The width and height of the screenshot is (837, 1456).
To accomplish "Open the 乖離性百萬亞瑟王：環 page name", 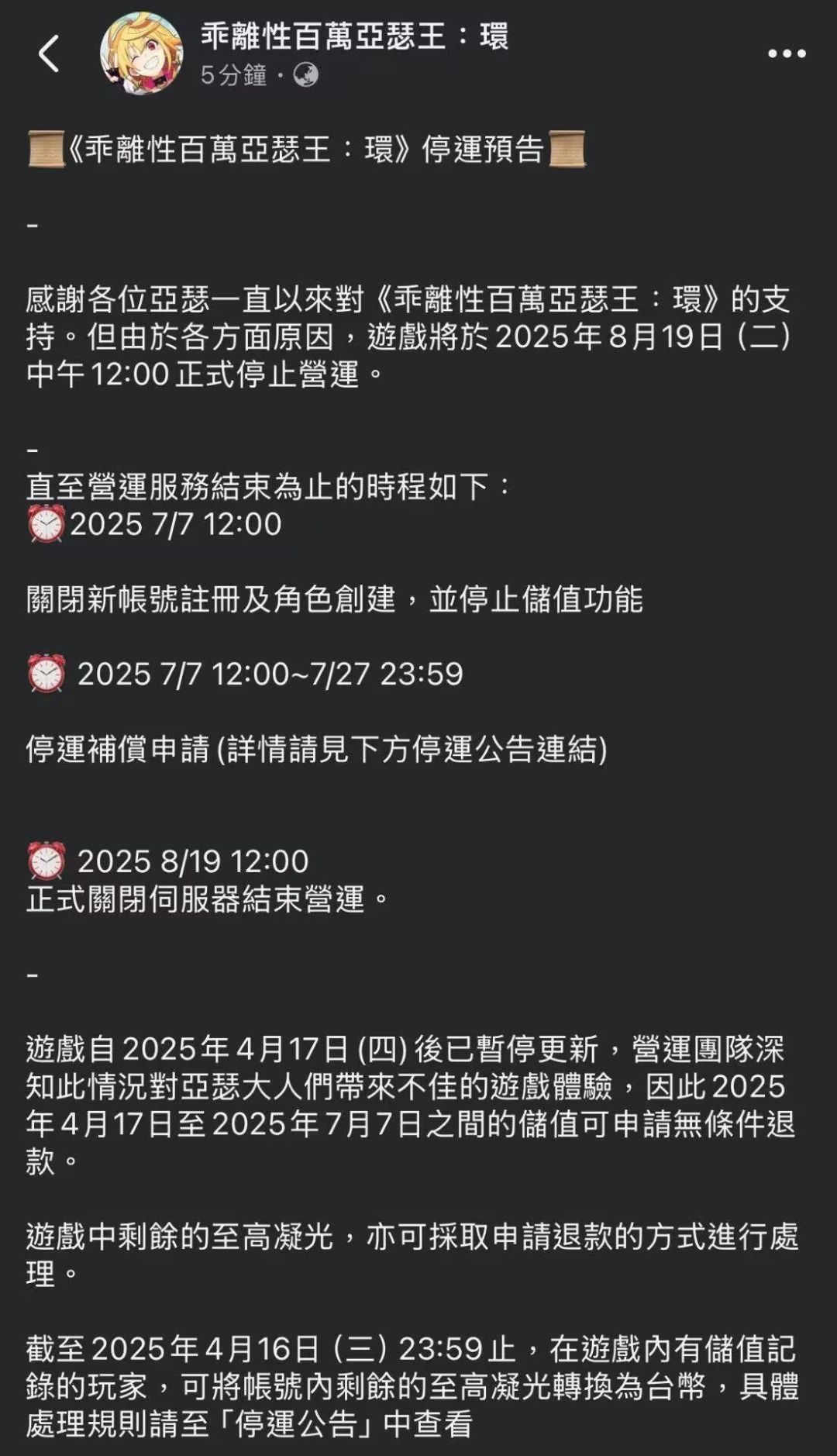I will 354,36.
